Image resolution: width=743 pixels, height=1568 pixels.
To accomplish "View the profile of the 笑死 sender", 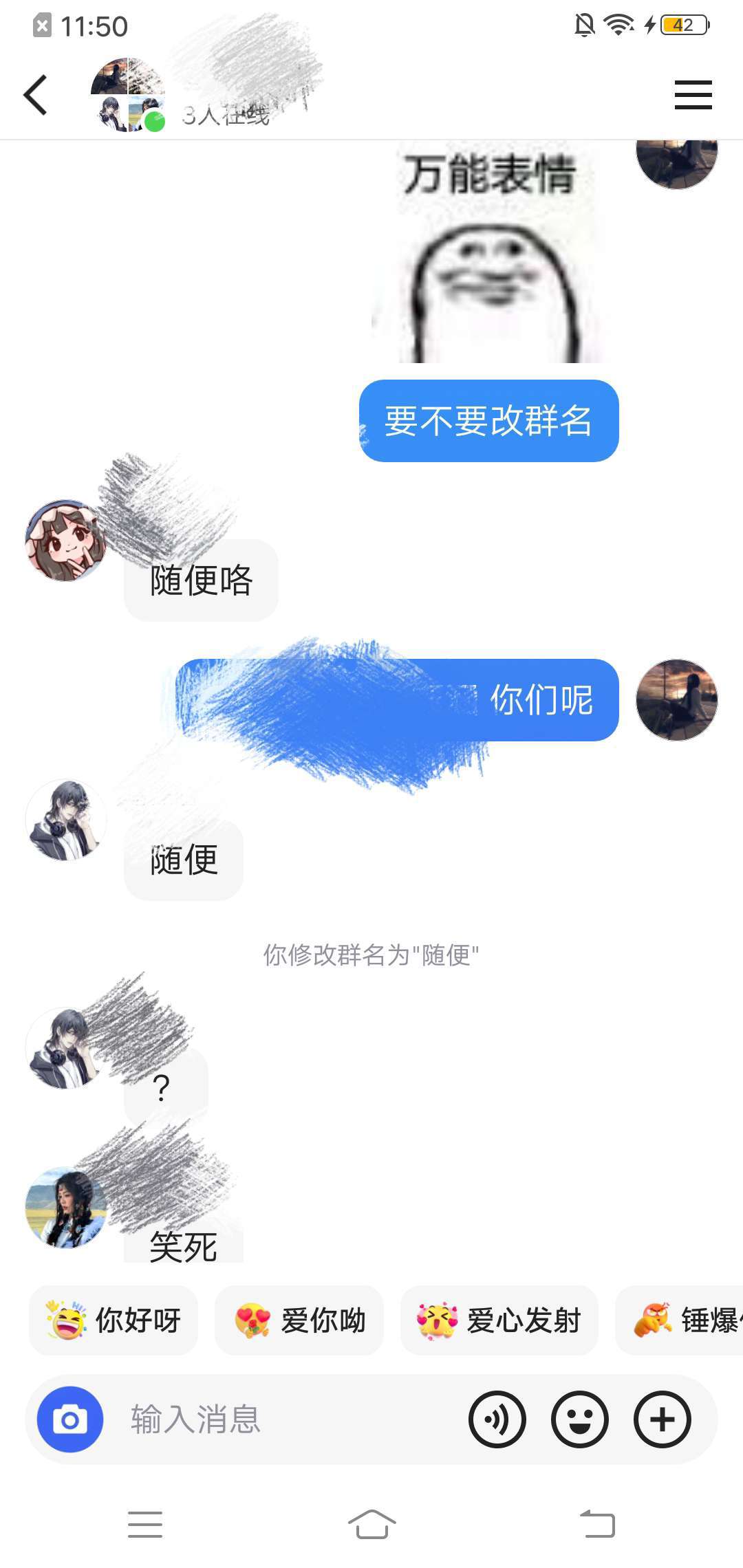I will [65, 1207].
